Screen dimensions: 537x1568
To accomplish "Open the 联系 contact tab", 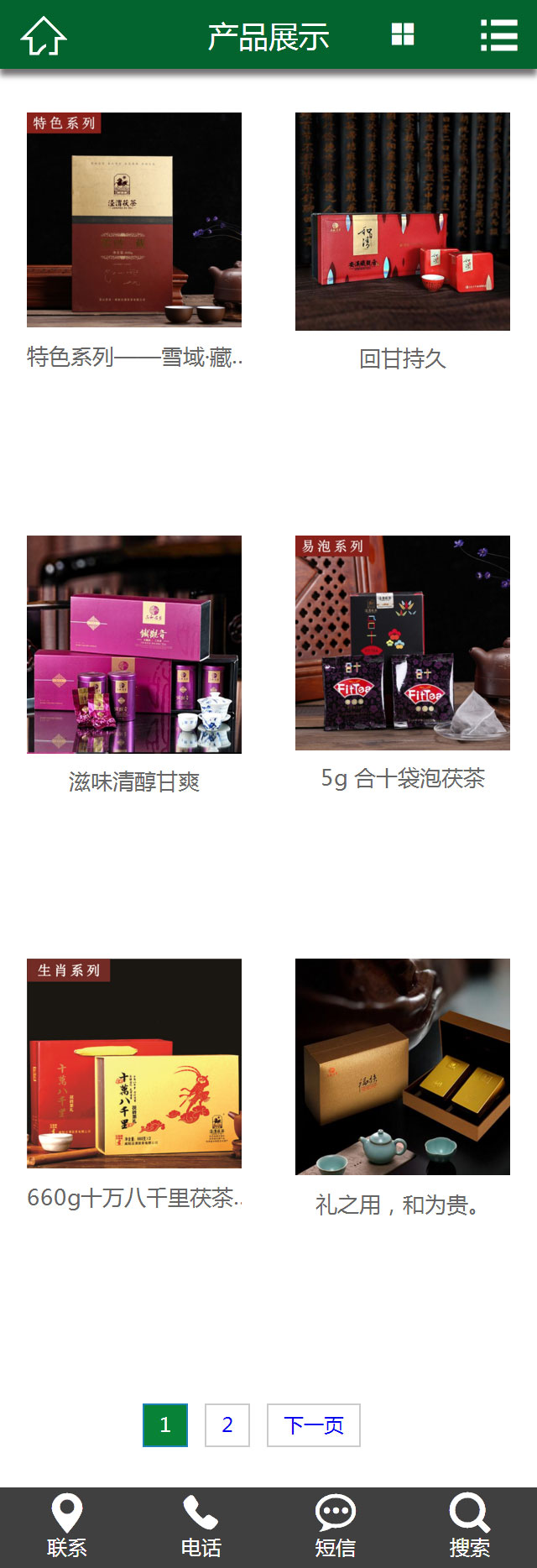I will (x=67, y=1526).
